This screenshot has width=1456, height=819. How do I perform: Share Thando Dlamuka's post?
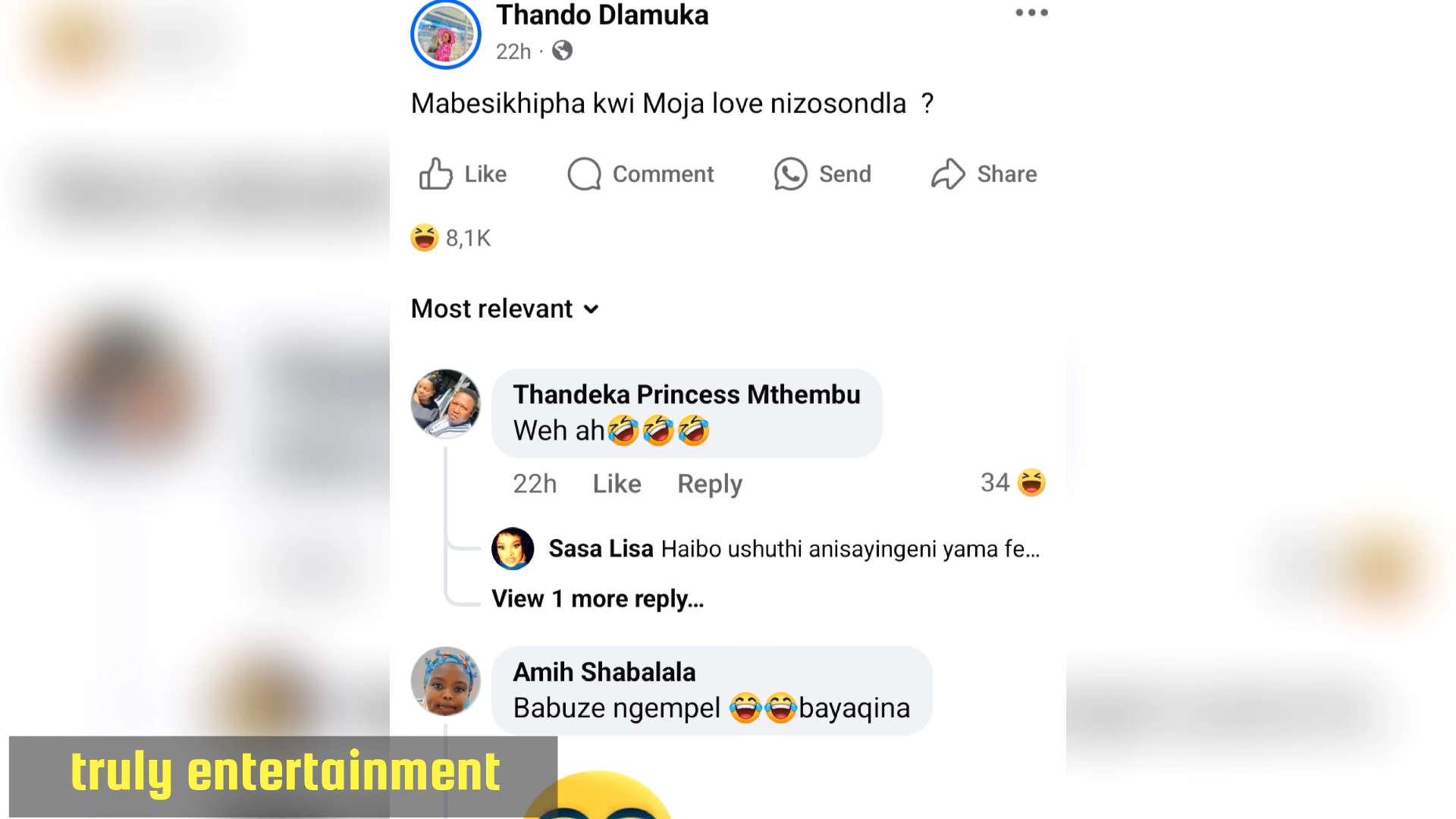984,174
